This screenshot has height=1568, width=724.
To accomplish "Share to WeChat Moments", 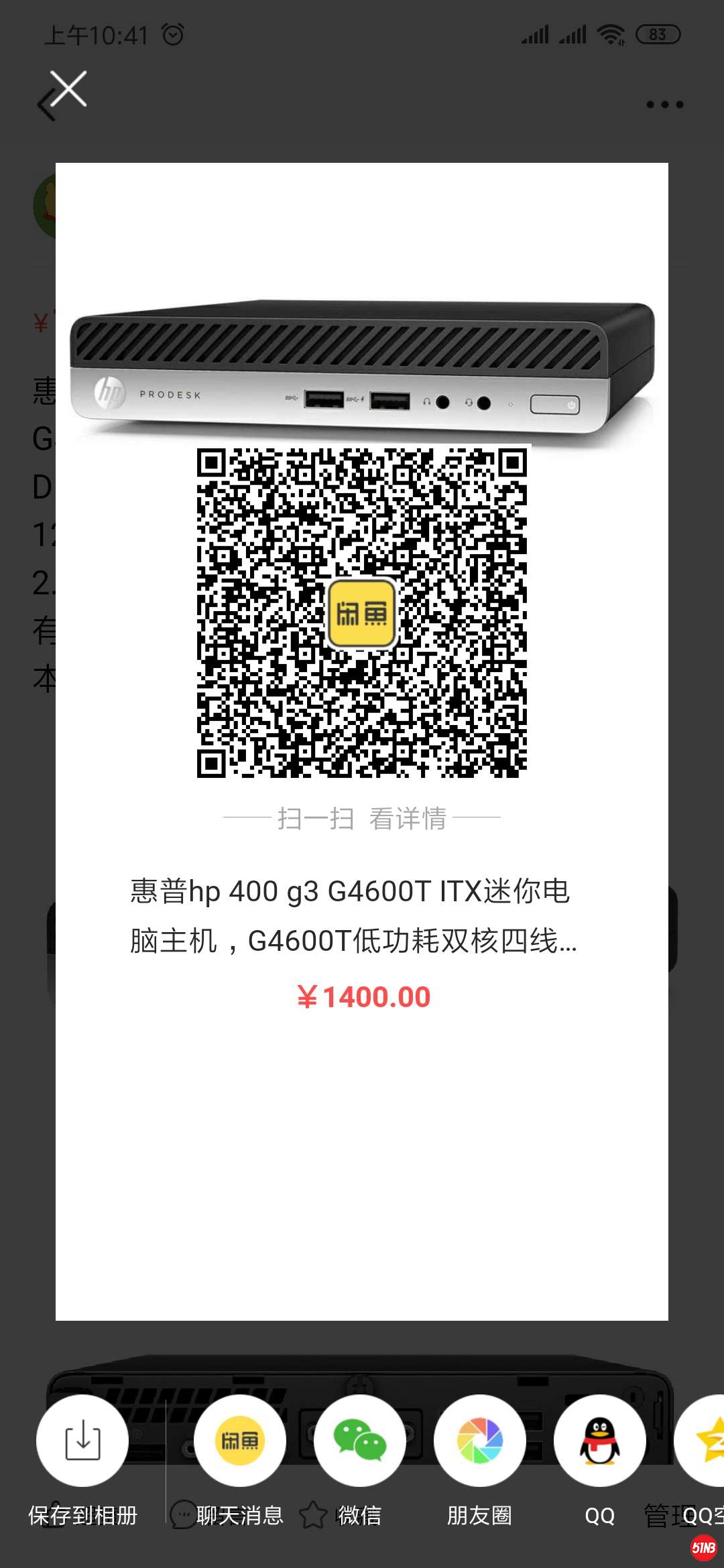I will [x=480, y=1441].
